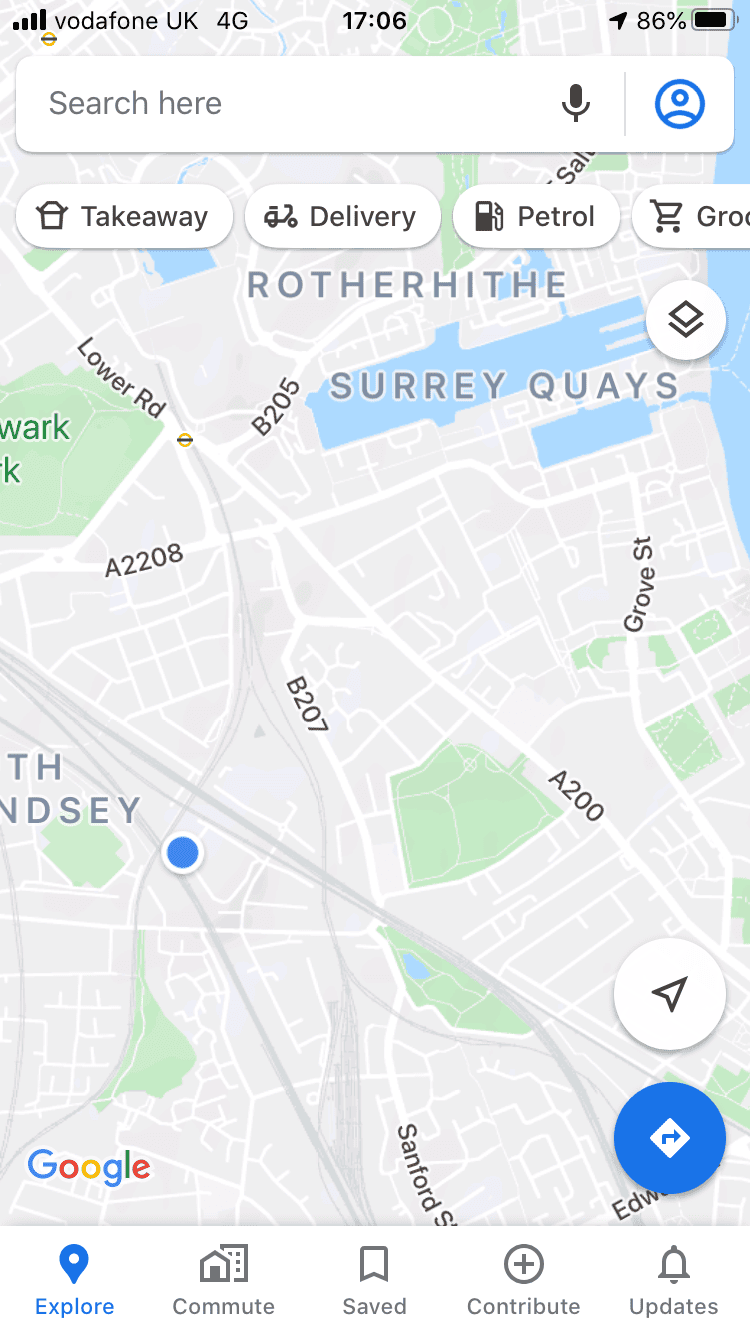The height and width of the screenshot is (1334, 750).
Task: Recenter map on my location
Action: pos(670,994)
